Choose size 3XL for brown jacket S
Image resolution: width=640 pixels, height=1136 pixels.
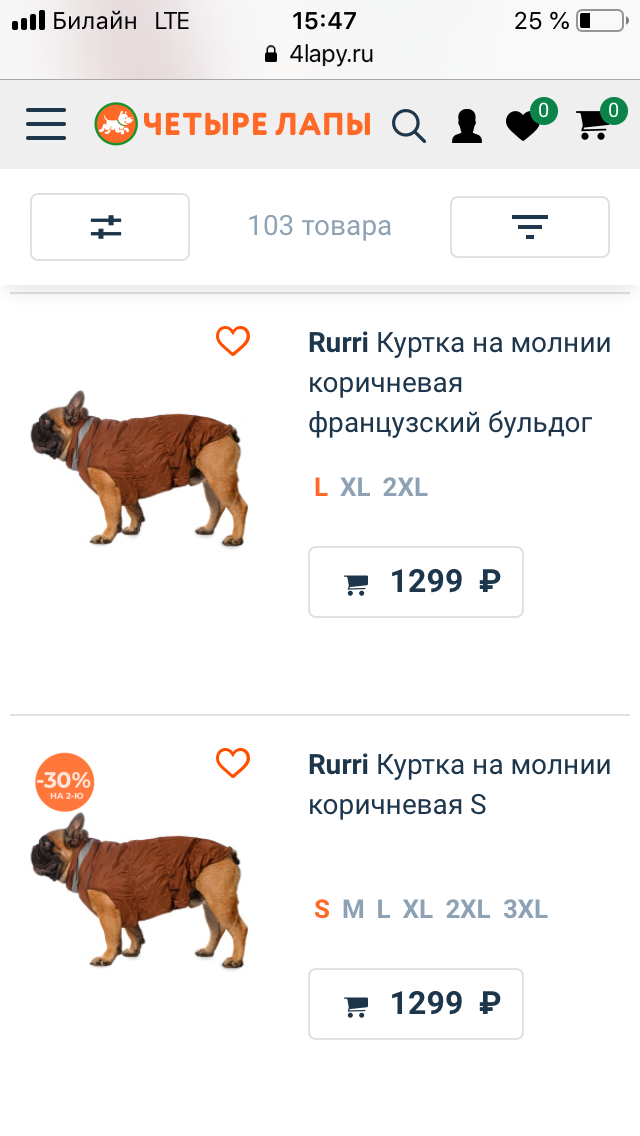point(525,909)
